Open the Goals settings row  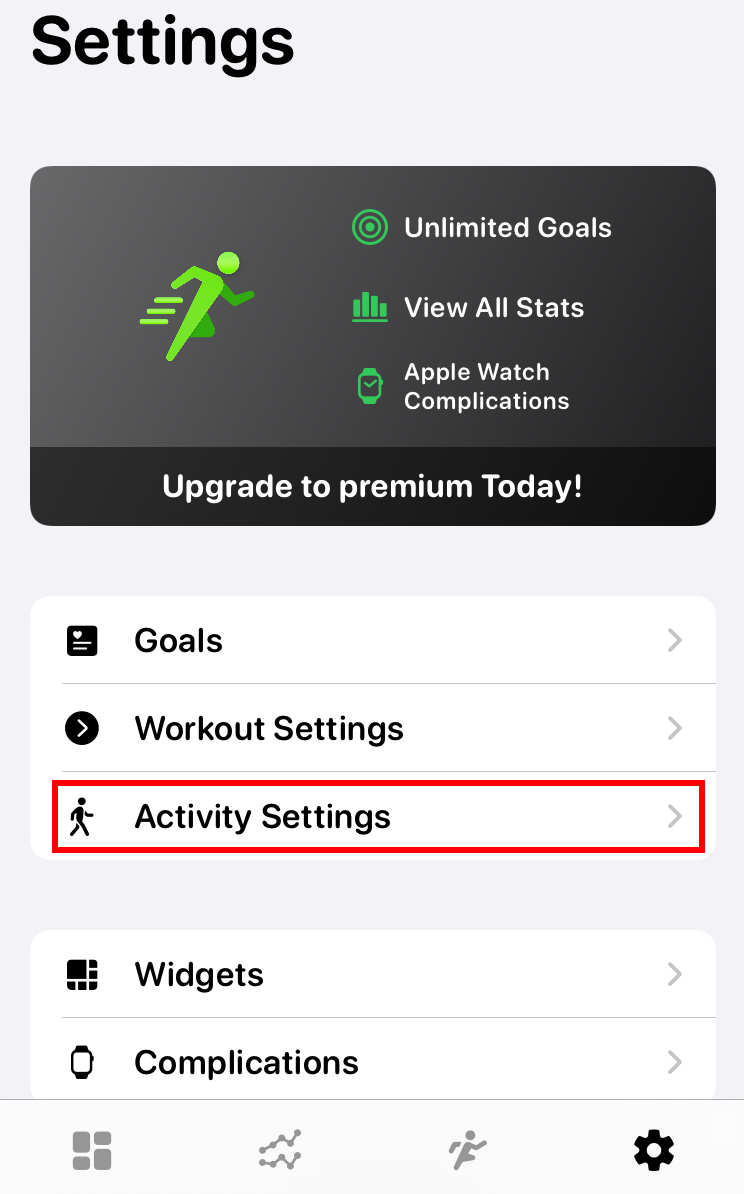click(372, 640)
